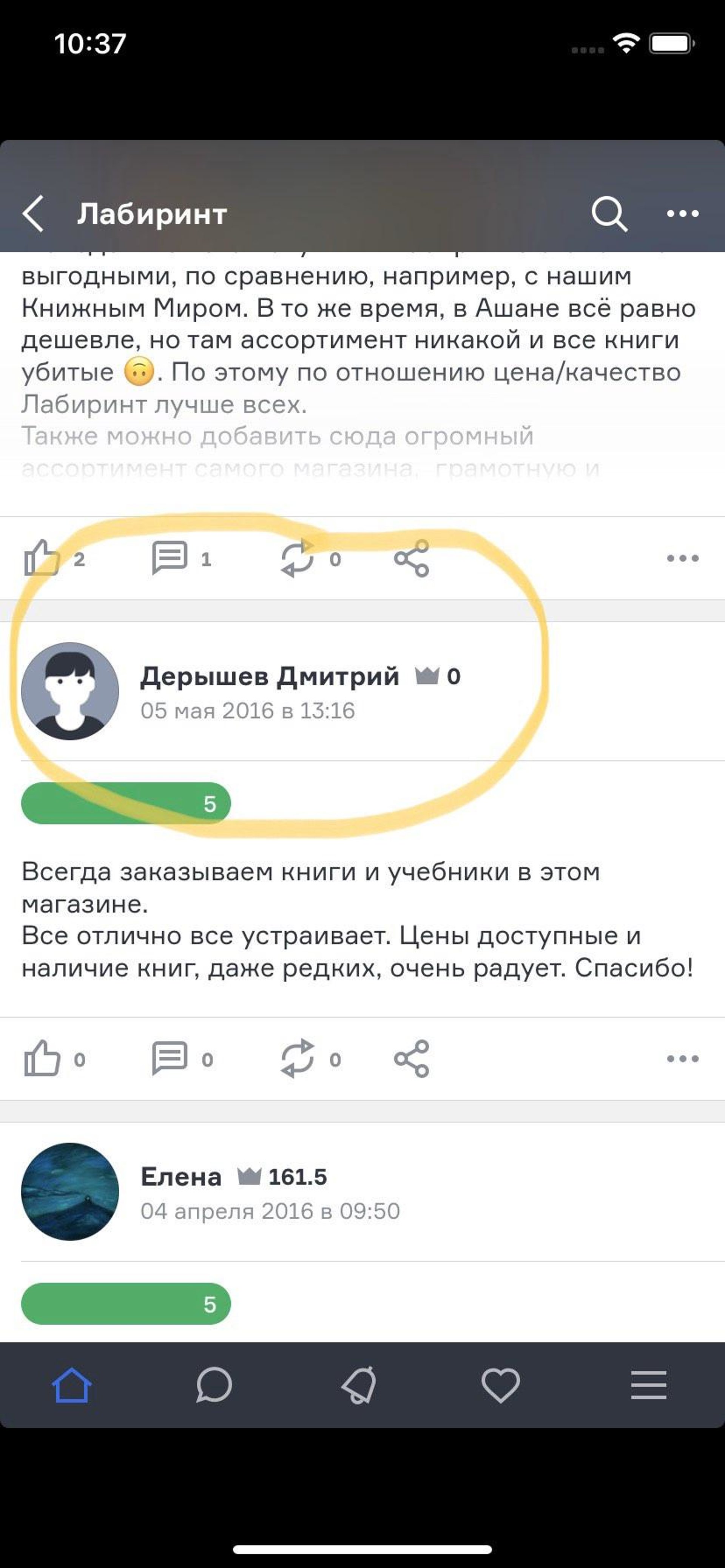
Task: Open the hamburger menu tab
Action: pos(648,1385)
